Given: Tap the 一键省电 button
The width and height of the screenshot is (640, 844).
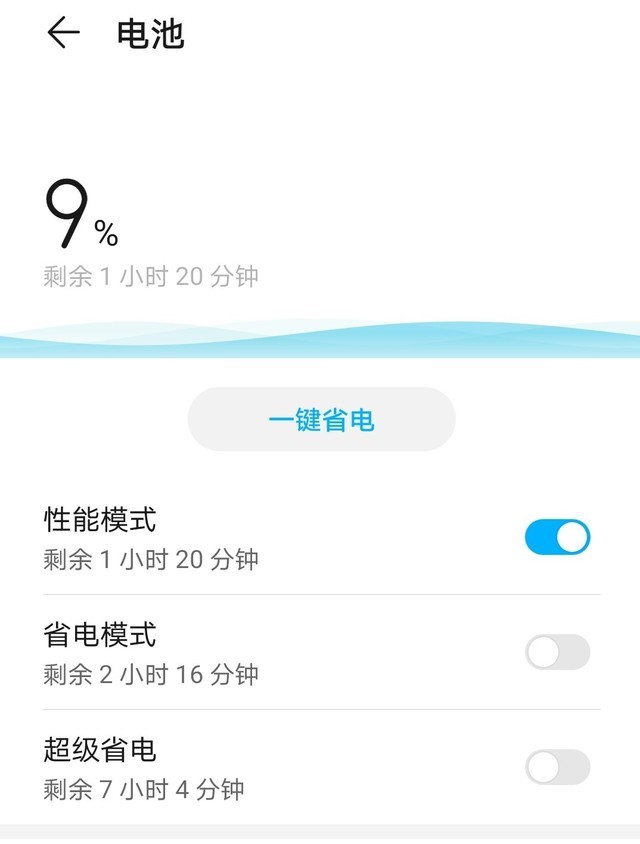Looking at the screenshot, I should (x=321, y=419).
